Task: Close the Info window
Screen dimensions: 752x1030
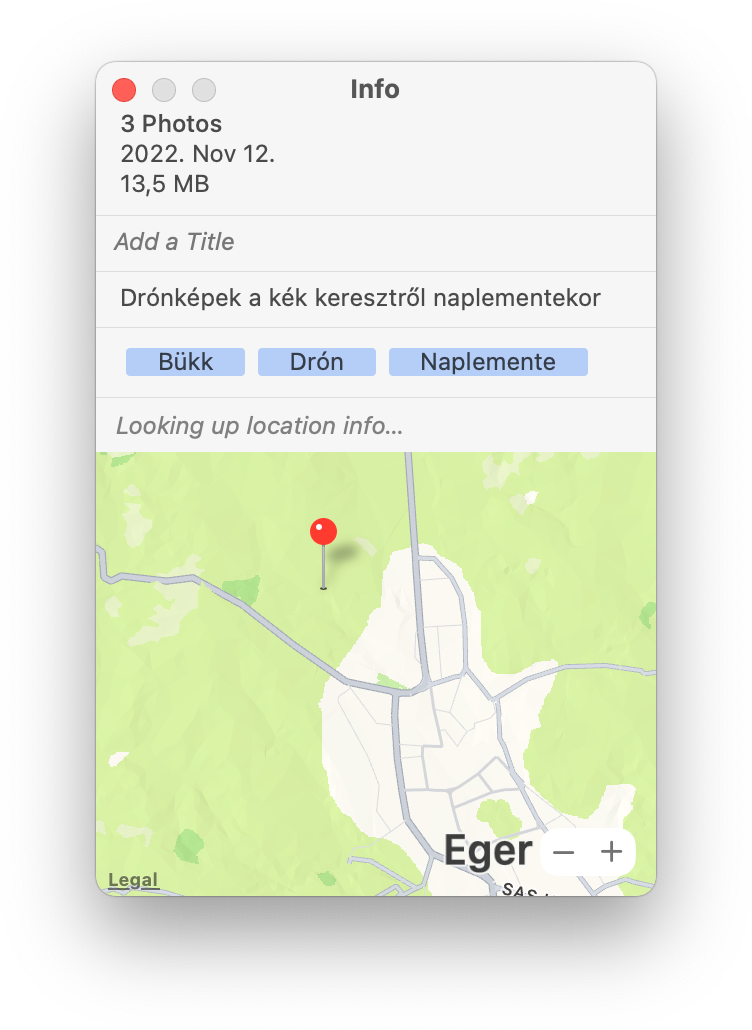Action: tap(124, 90)
